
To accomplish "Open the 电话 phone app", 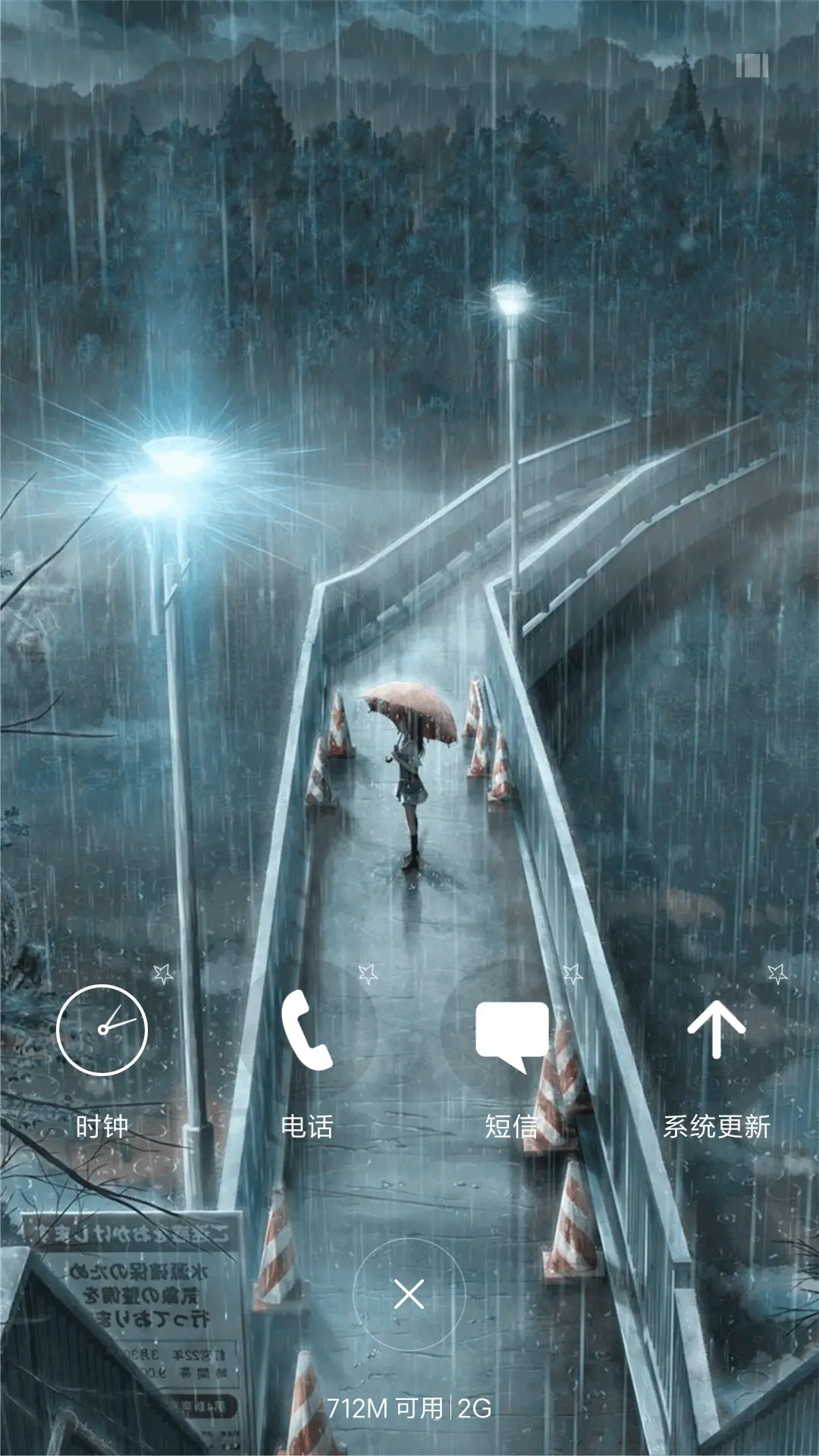I will tap(306, 1030).
